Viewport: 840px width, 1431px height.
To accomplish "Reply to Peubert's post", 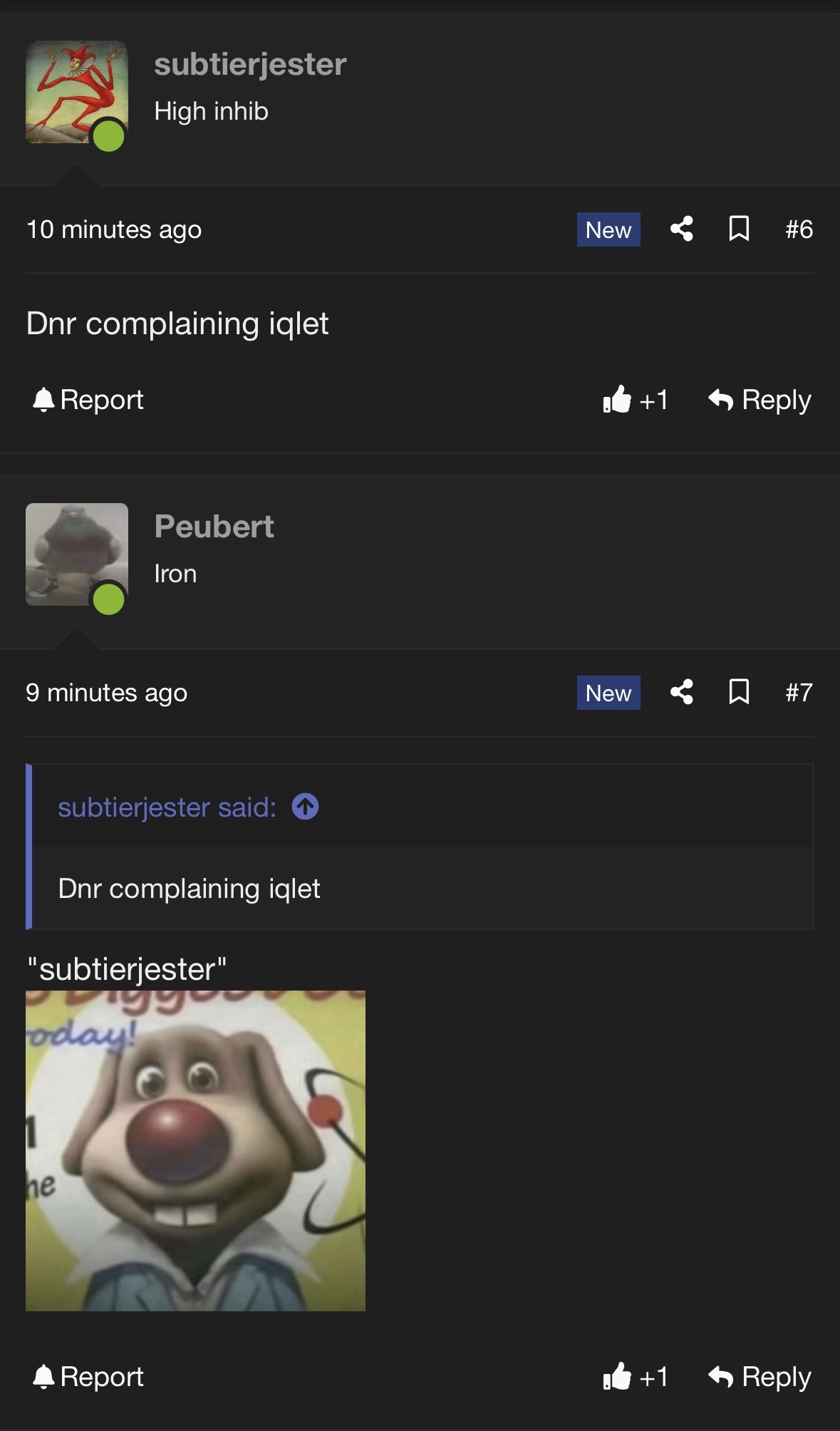I will (760, 1377).
